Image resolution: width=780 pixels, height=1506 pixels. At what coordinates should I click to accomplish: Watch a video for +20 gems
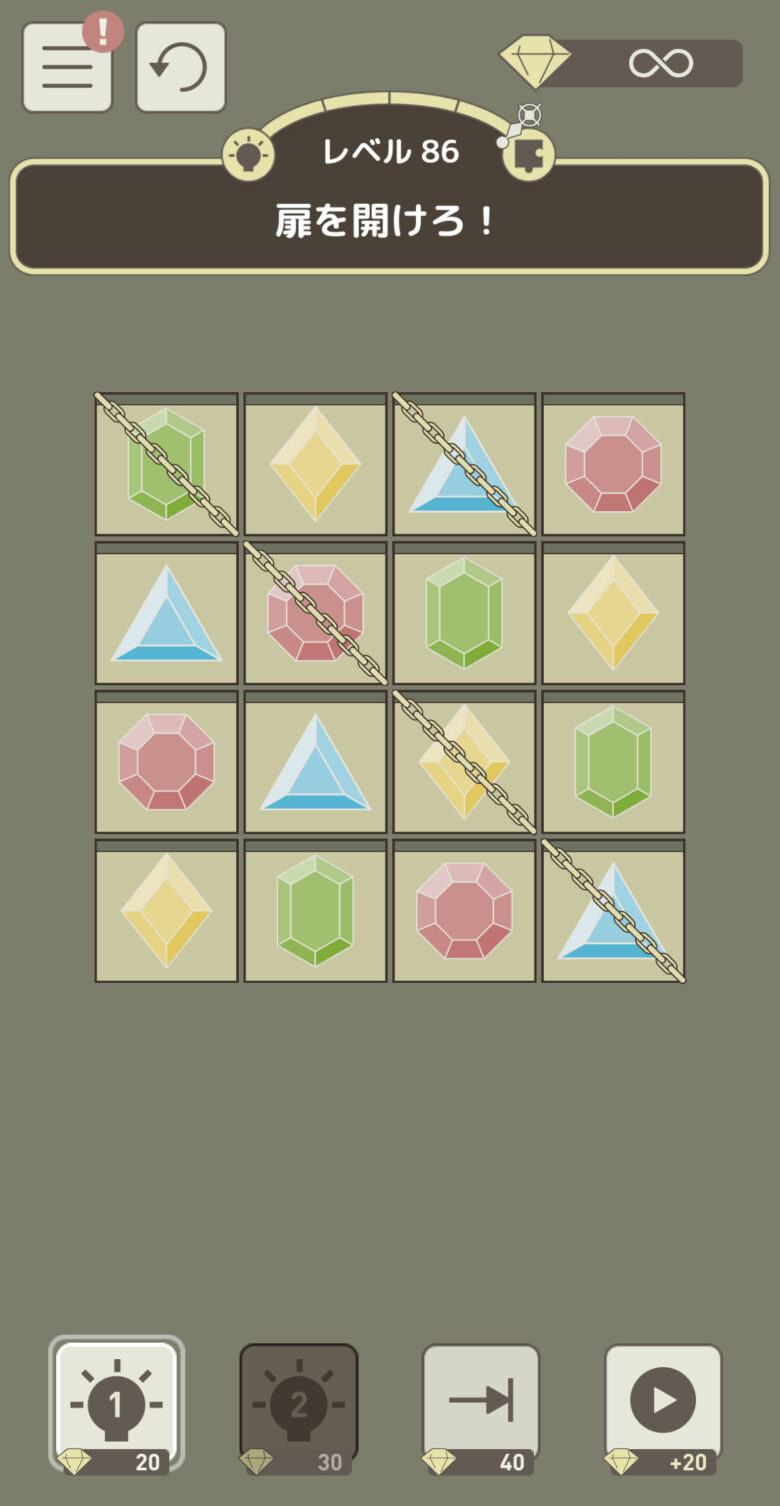click(x=663, y=1405)
